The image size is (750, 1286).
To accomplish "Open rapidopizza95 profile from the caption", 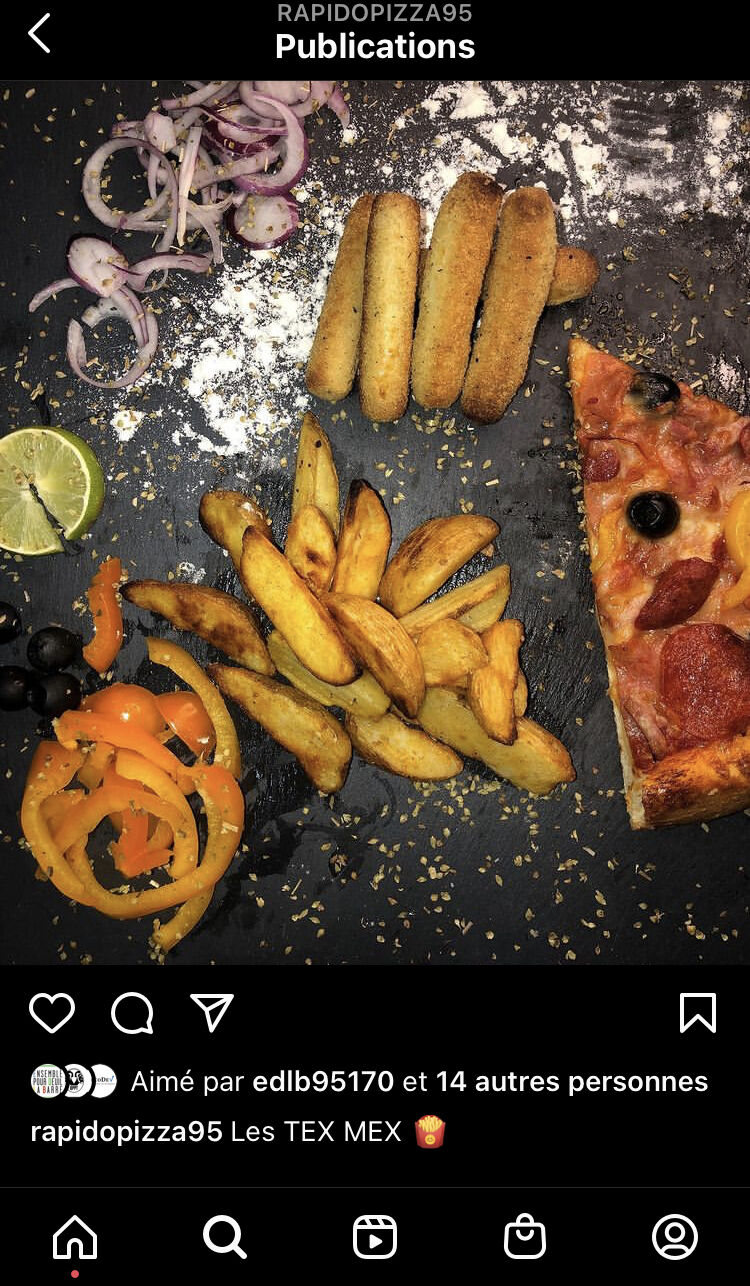I will point(126,1132).
